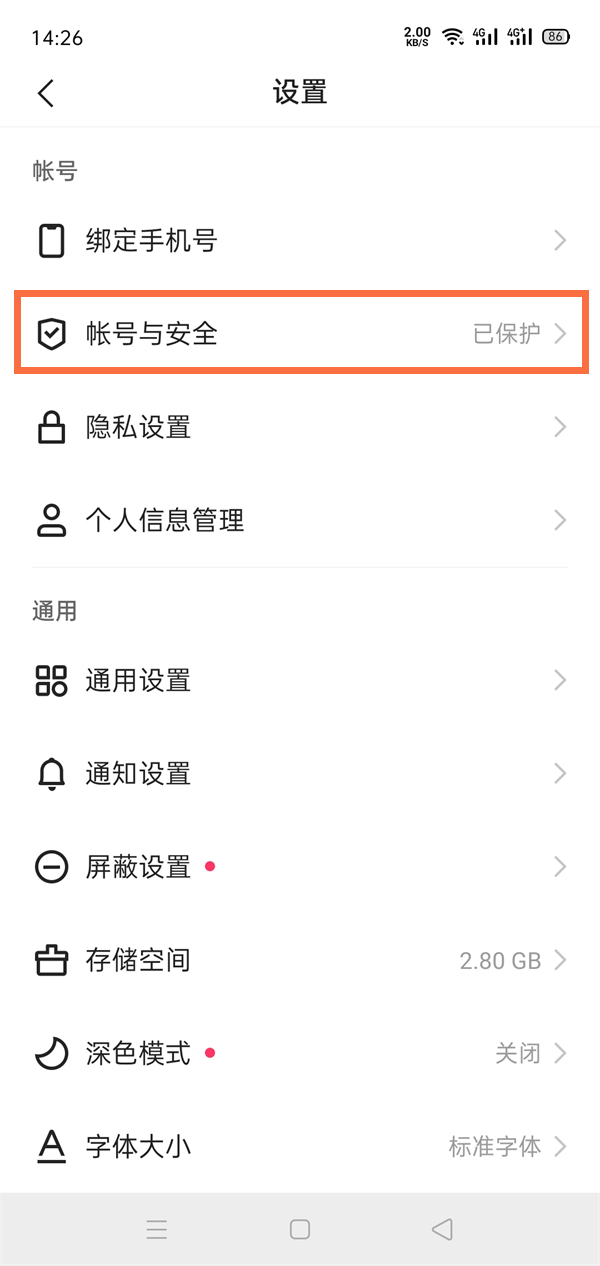Open 屏蔽设置 blocking settings
This screenshot has width=600, height=1266.
tap(300, 867)
